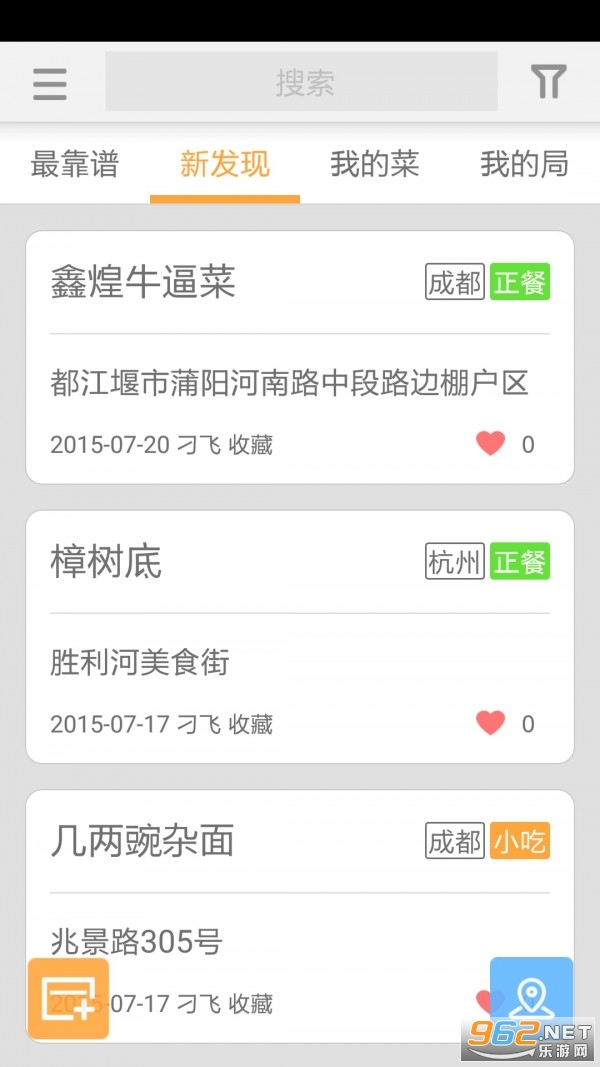Open the hamburger menu drawer

49,83
